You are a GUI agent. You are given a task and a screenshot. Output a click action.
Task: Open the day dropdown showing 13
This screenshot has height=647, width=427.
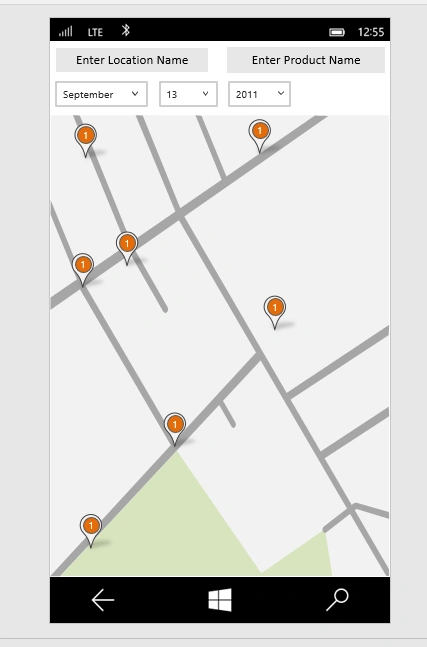[189, 94]
